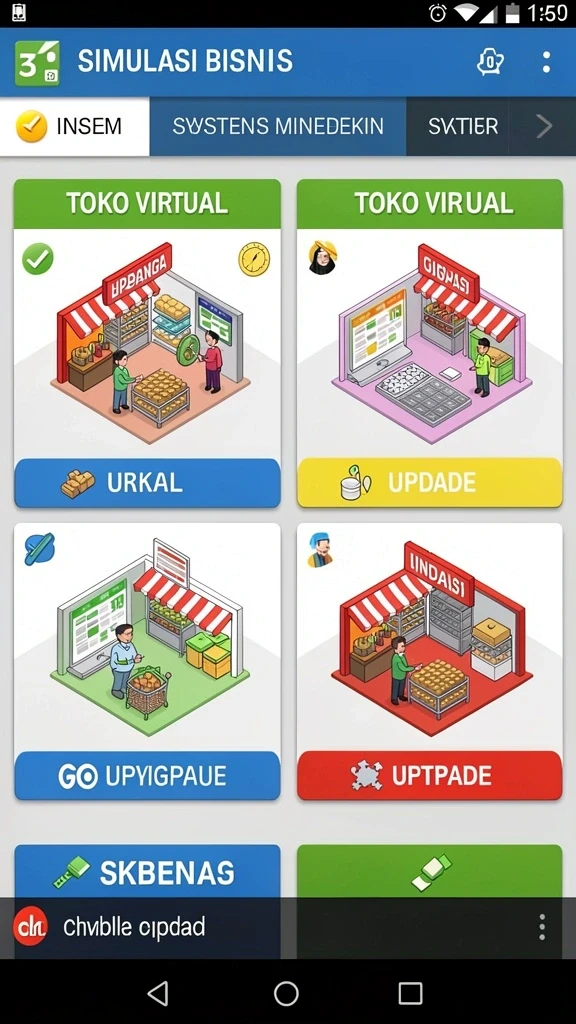This screenshot has width=576, height=1024.
Task: Open the notification bell in the app bar
Action: (x=489, y=62)
